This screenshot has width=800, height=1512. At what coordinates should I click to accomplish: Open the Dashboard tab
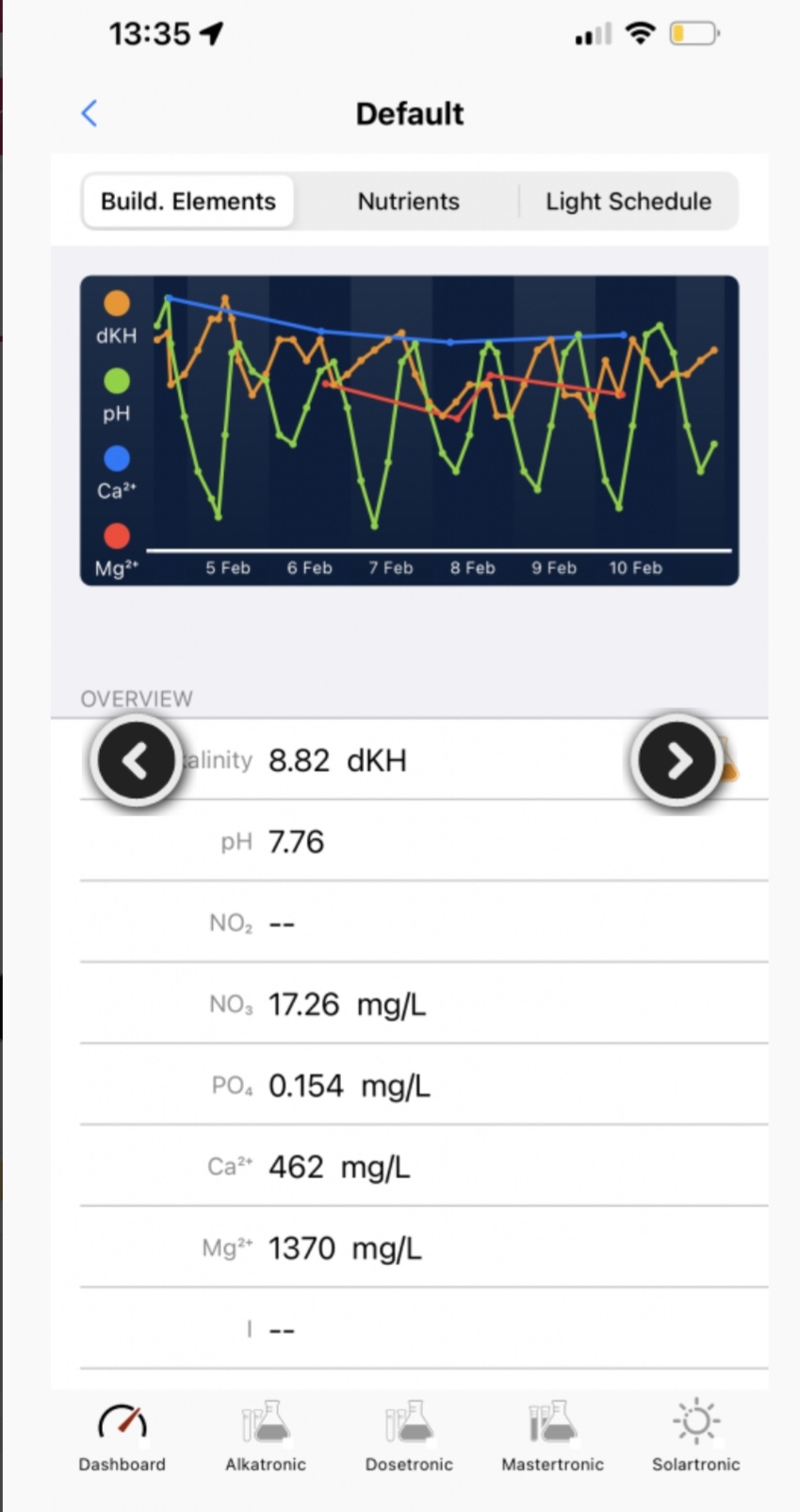(122, 1437)
